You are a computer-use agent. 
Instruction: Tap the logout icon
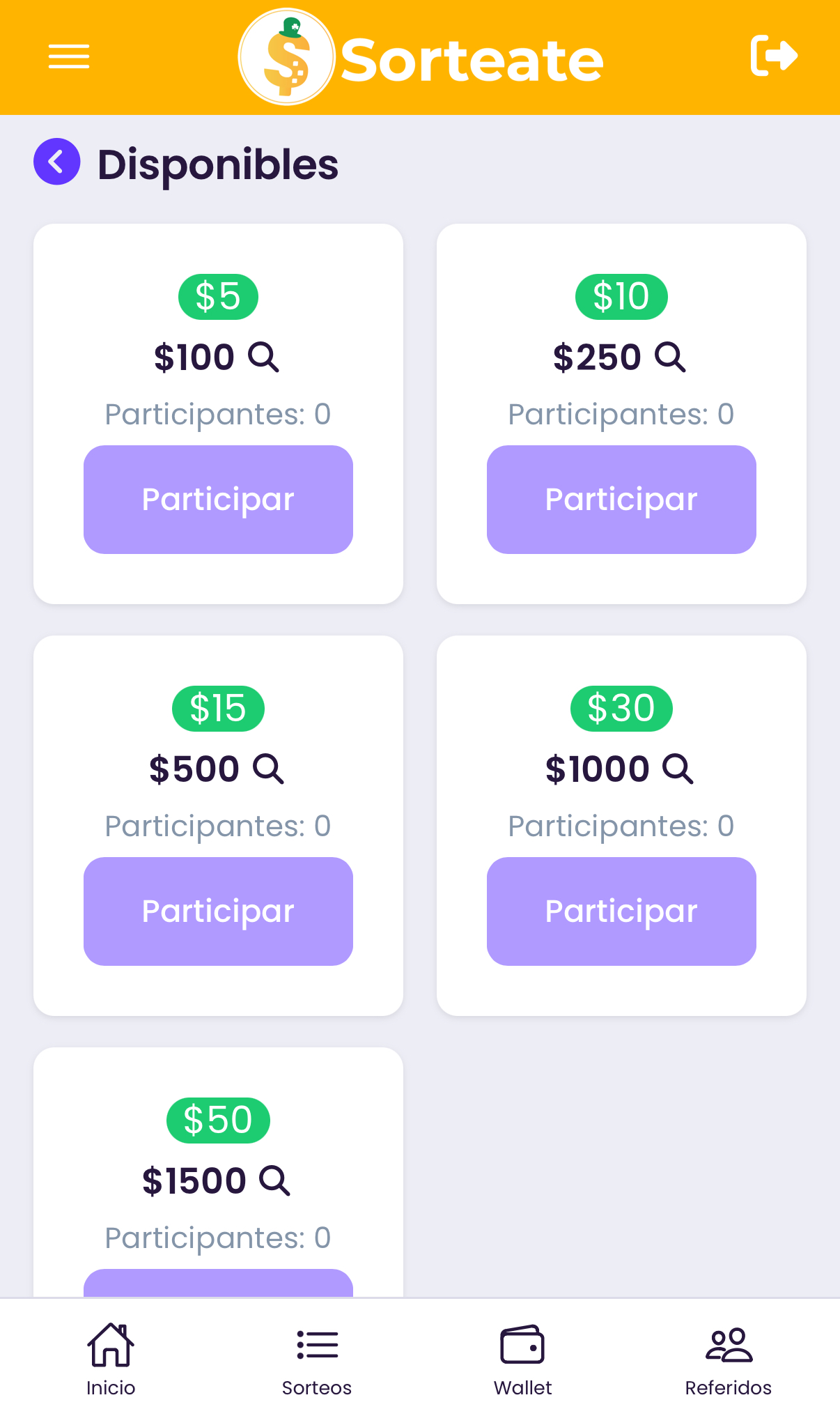774,56
